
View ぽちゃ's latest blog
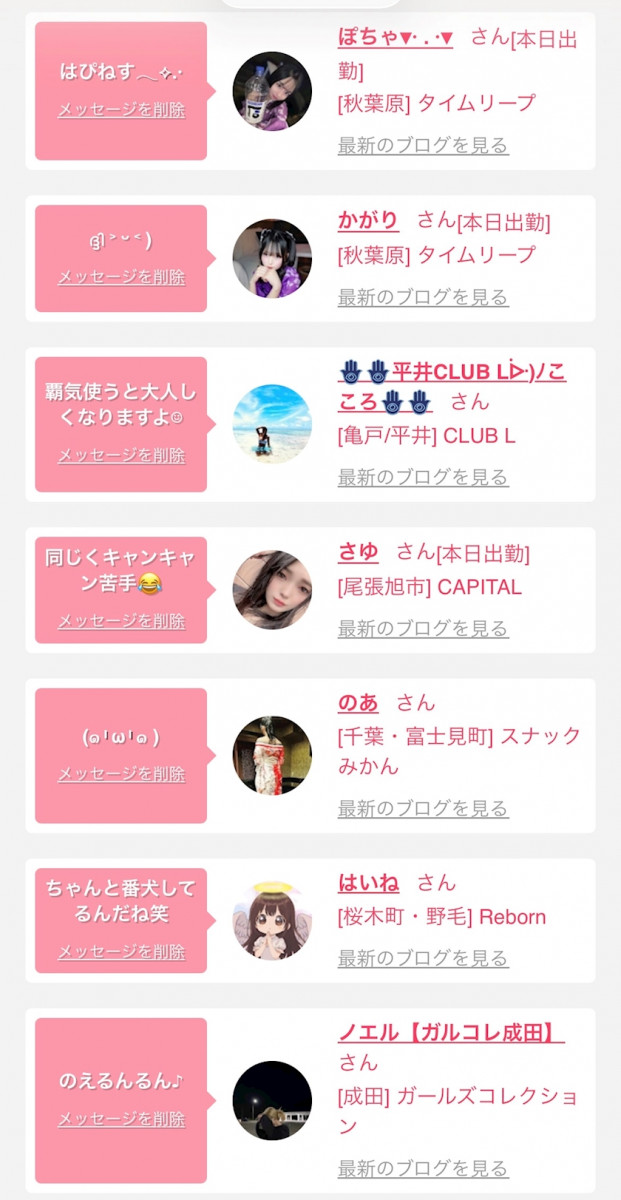pos(423,145)
